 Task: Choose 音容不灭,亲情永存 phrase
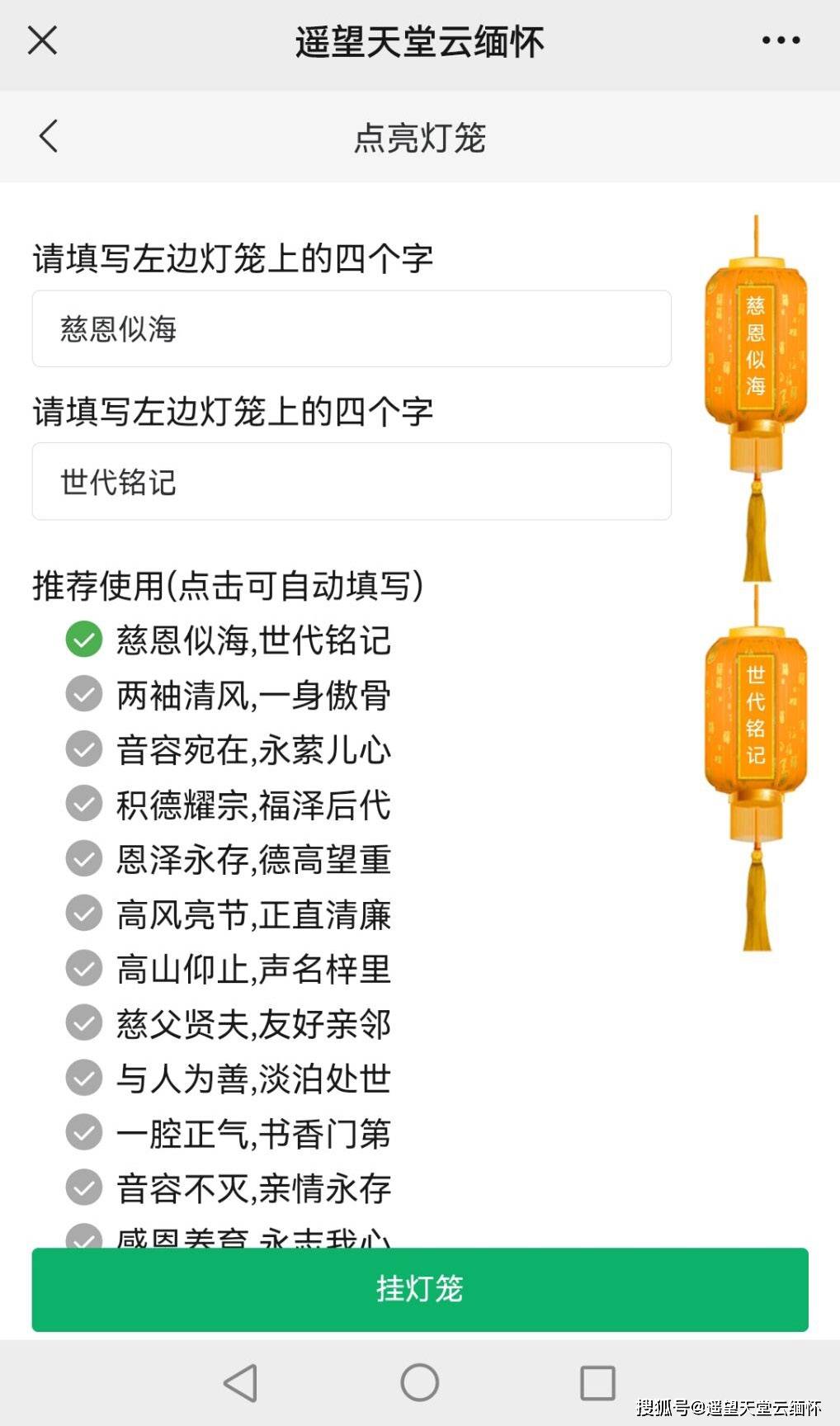pos(229,1188)
